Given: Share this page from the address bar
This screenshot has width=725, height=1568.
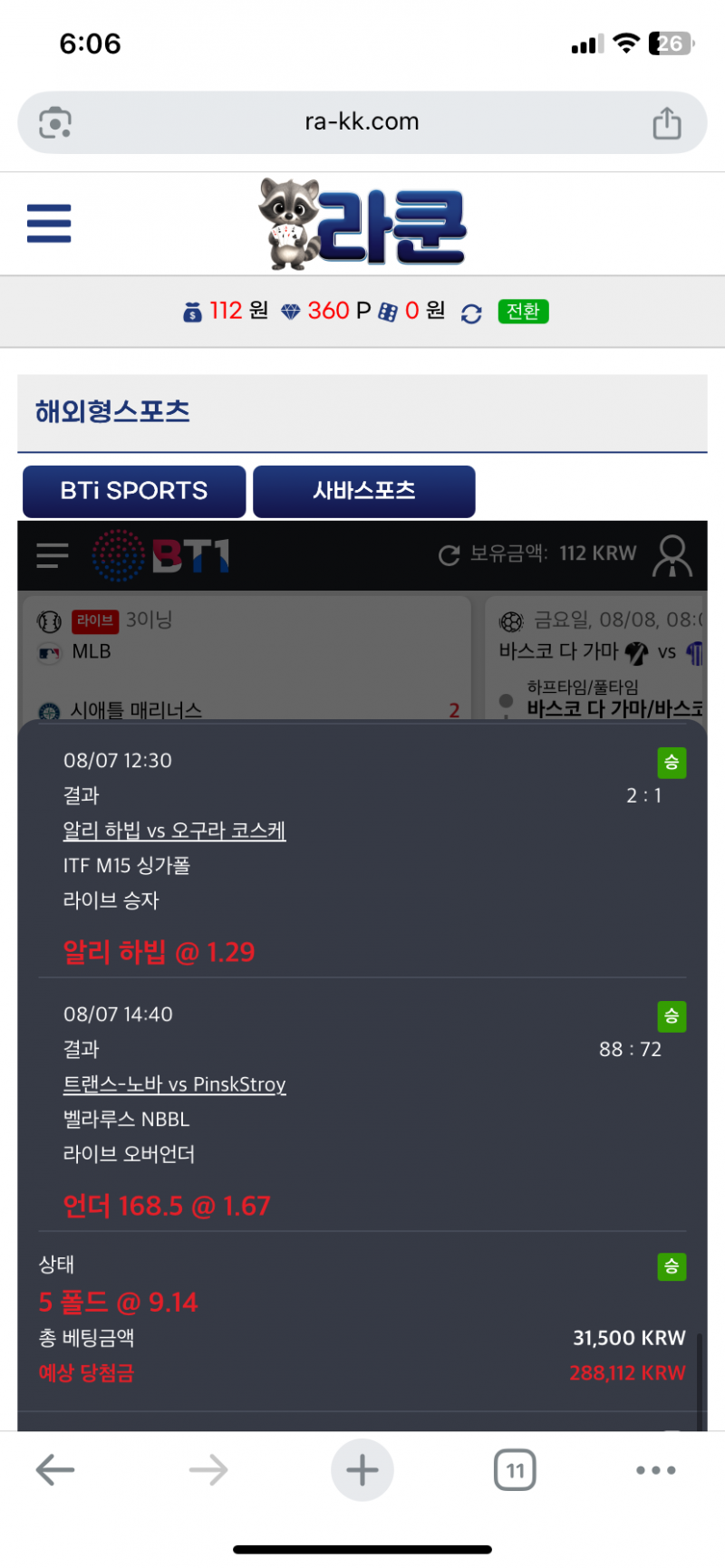Looking at the screenshot, I should pyautogui.click(x=667, y=123).
